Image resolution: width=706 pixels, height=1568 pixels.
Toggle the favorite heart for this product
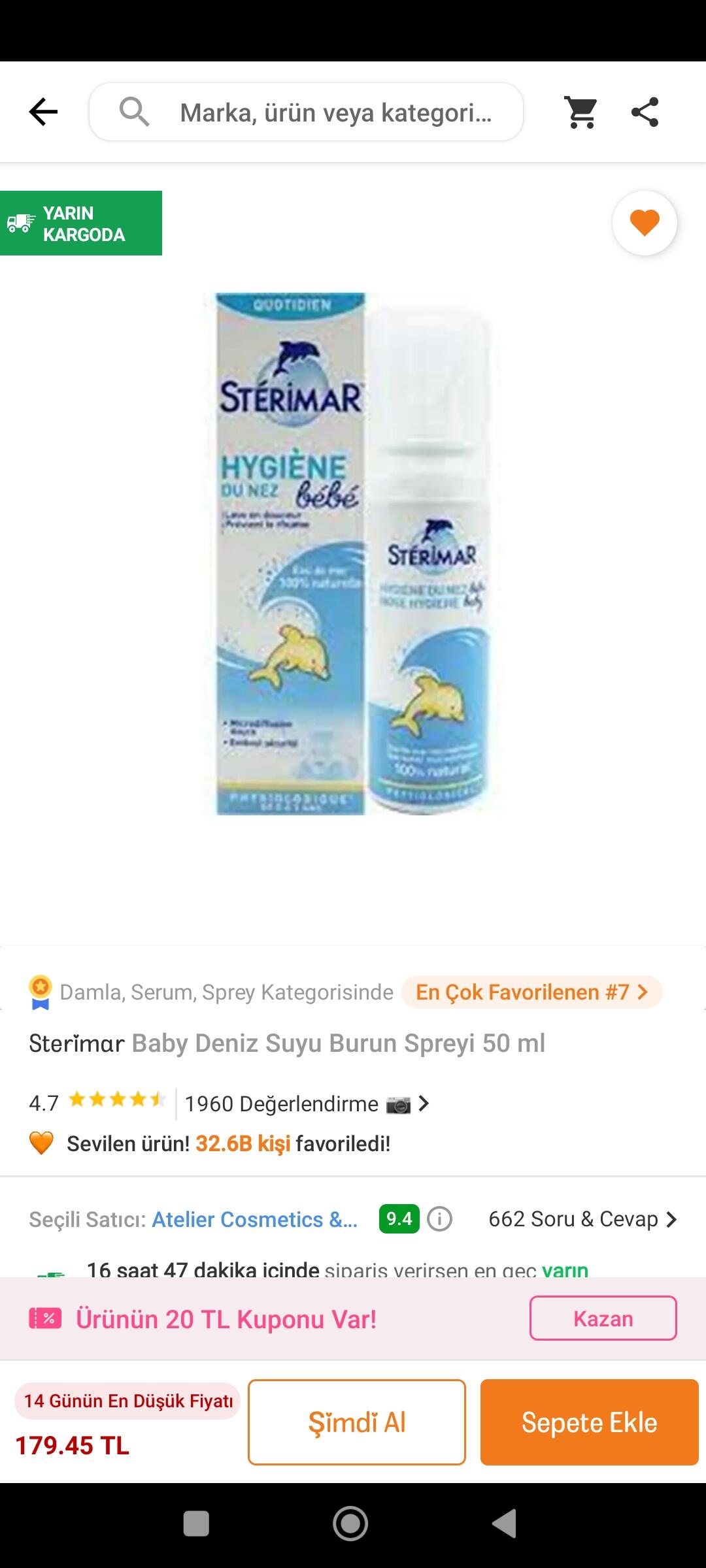(x=645, y=223)
